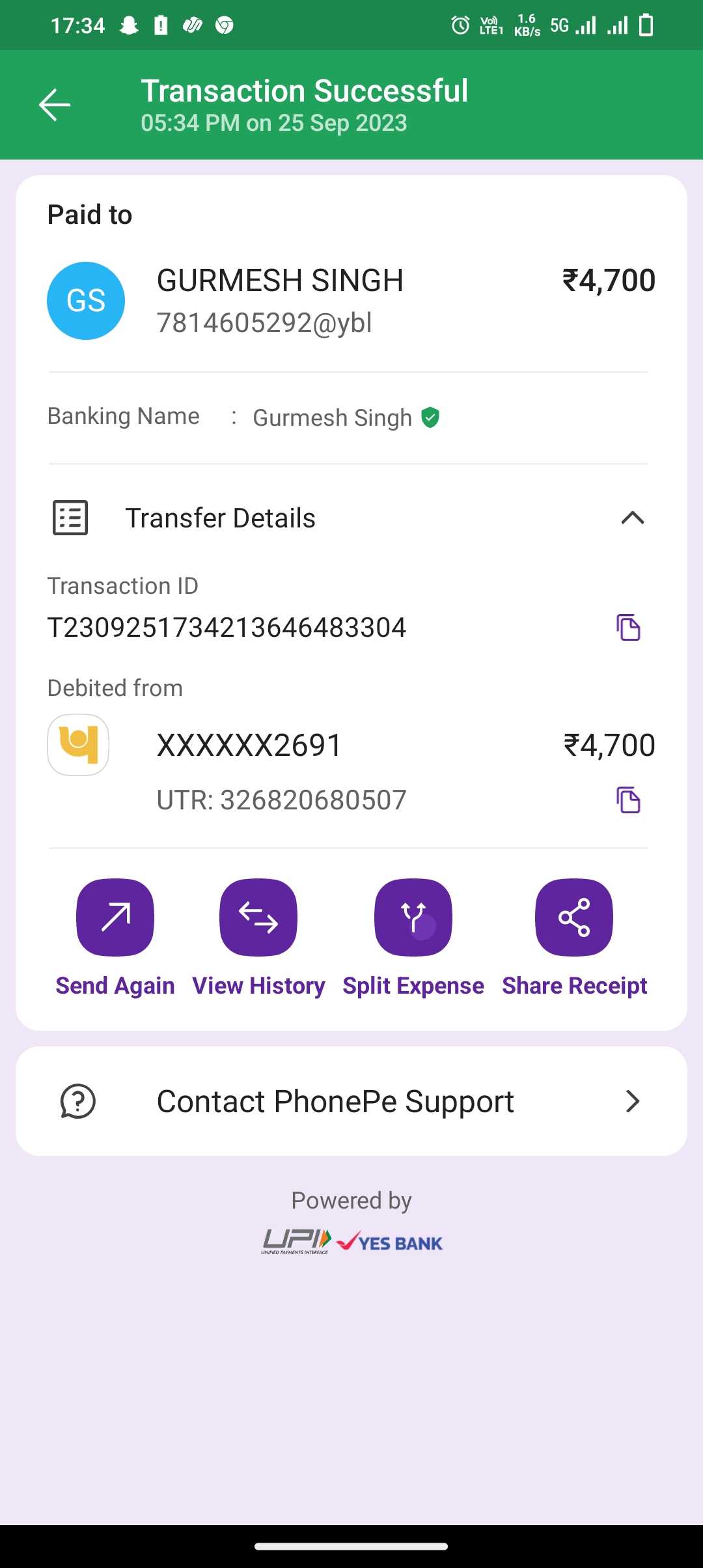Copy the Transaction ID

(628, 628)
